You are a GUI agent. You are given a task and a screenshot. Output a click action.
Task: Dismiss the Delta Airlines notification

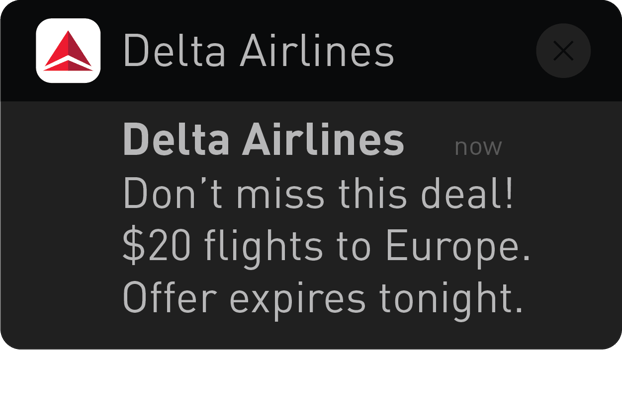pos(563,51)
